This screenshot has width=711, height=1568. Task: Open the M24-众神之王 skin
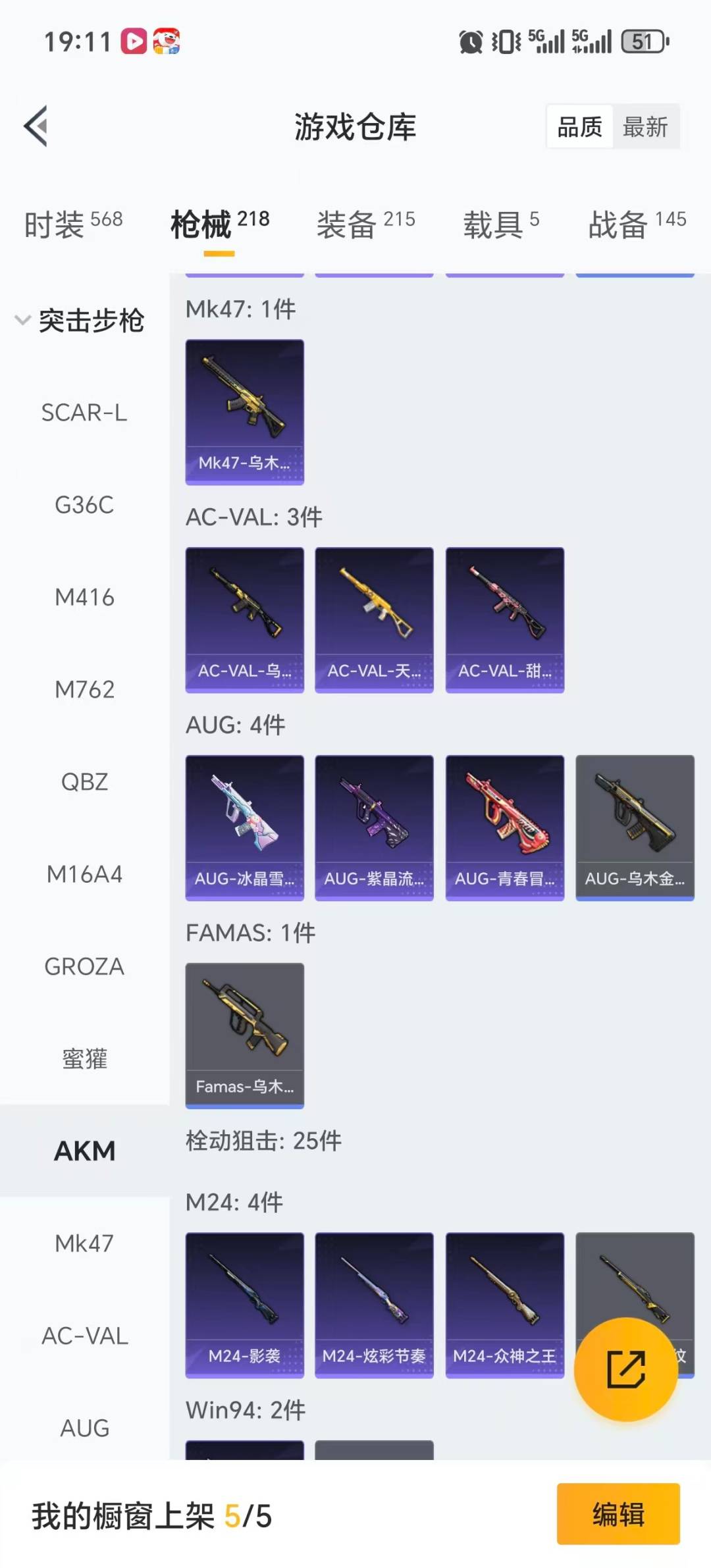tap(505, 1305)
